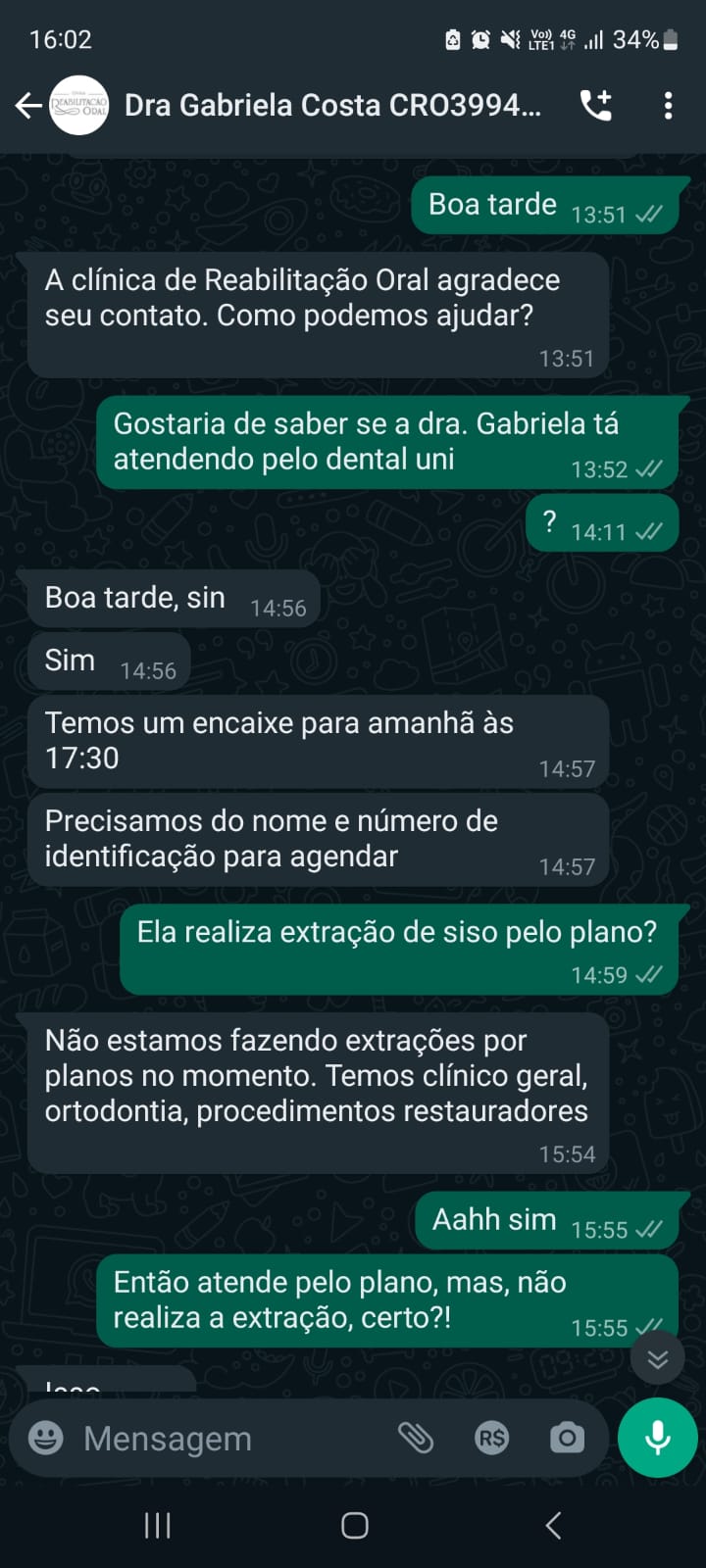Attach a file with the paperclip
This screenshot has width=706, height=1568.
click(416, 1438)
